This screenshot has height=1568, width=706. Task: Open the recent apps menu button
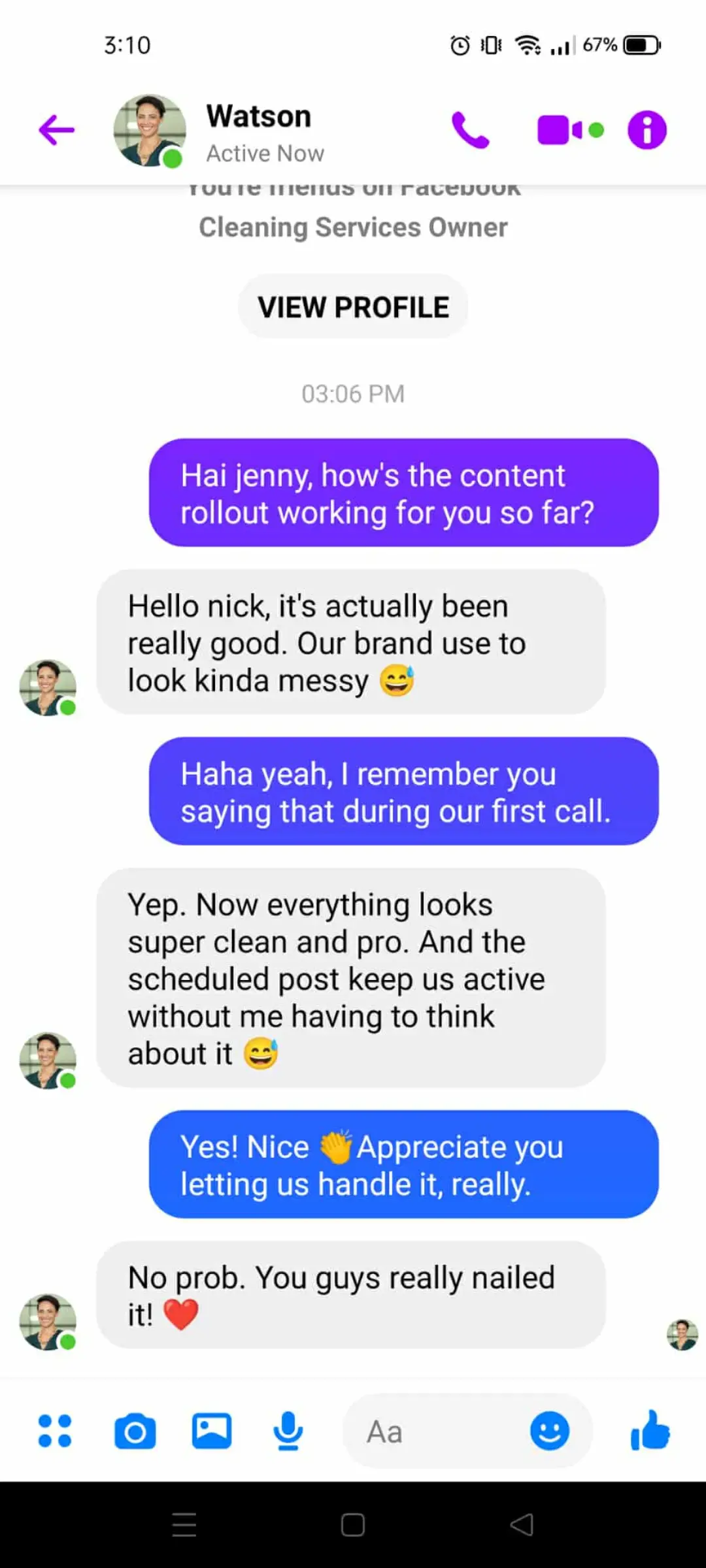(x=184, y=1525)
